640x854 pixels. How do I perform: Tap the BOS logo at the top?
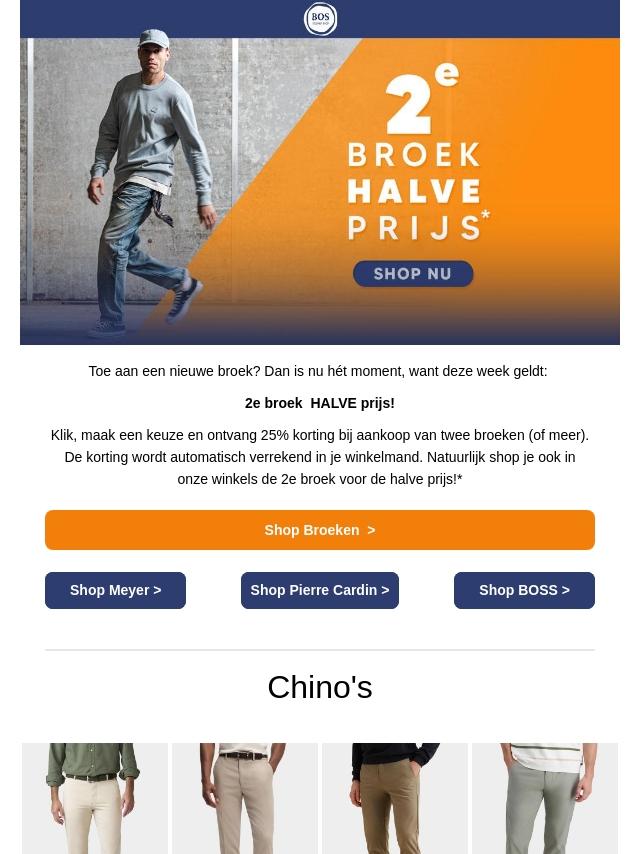click(x=320, y=19)
